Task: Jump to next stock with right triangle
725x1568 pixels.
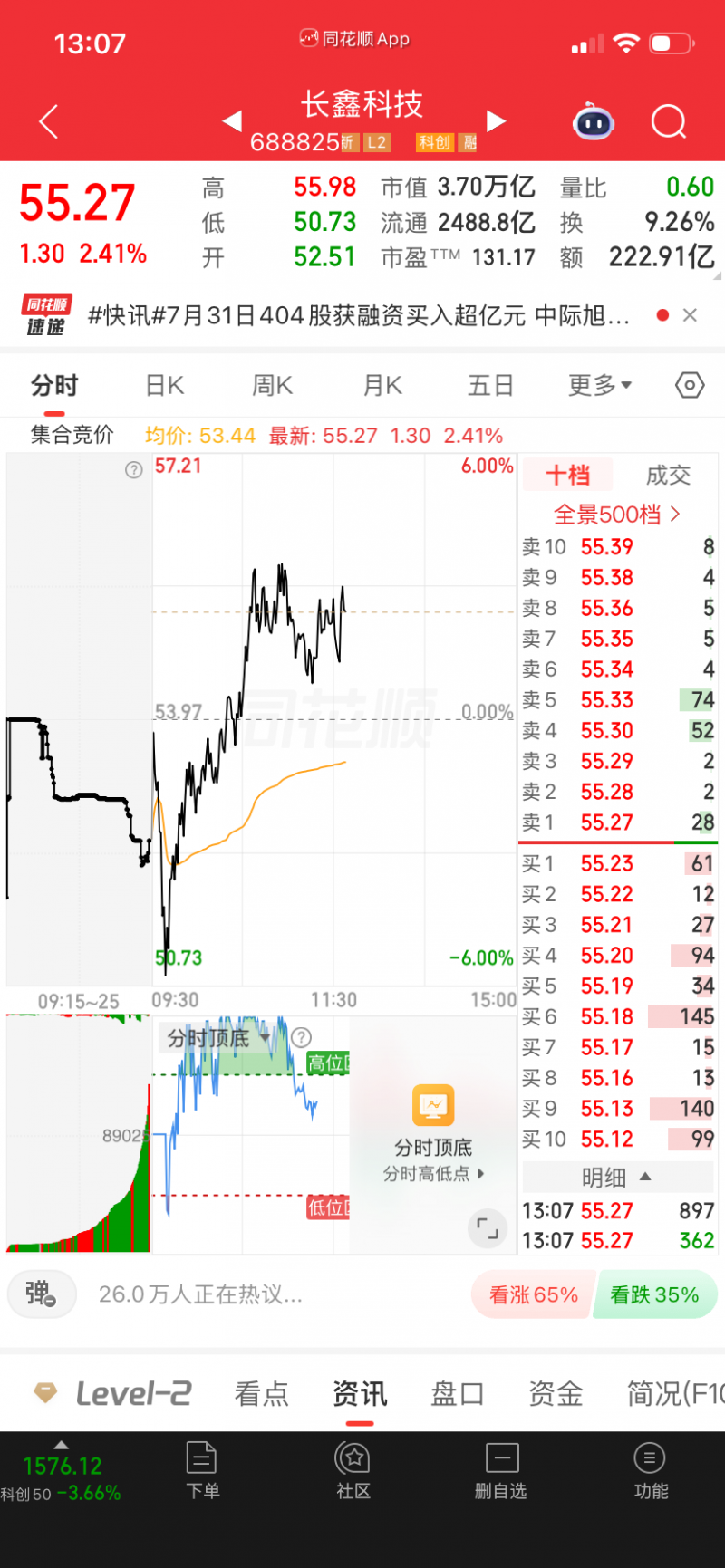Action: [x=496, y=120]
